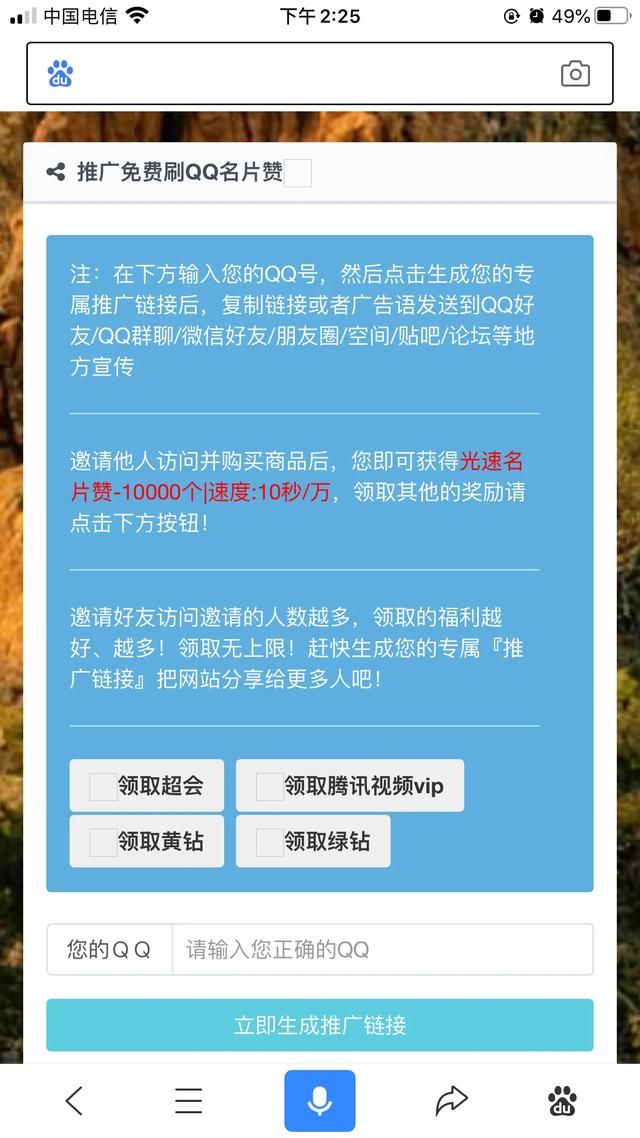
Task: Open the camera search icon
Action: click(x=575, y=74)
